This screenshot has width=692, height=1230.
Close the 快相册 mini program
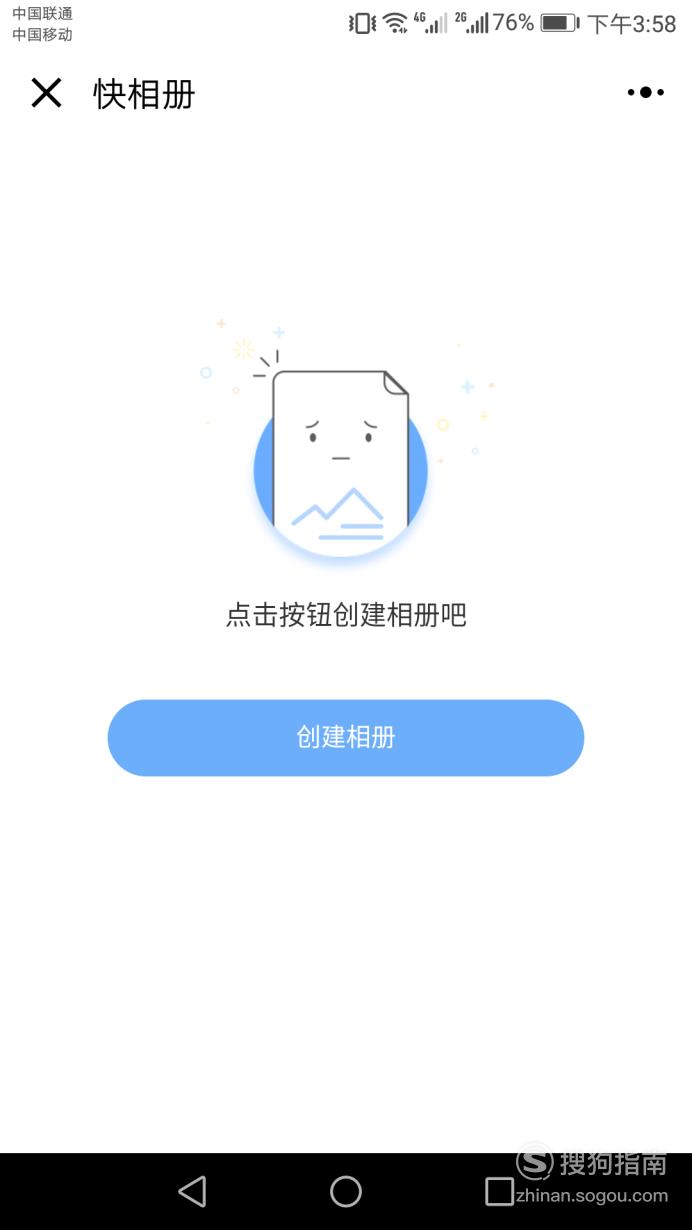(x=46, y=93)
